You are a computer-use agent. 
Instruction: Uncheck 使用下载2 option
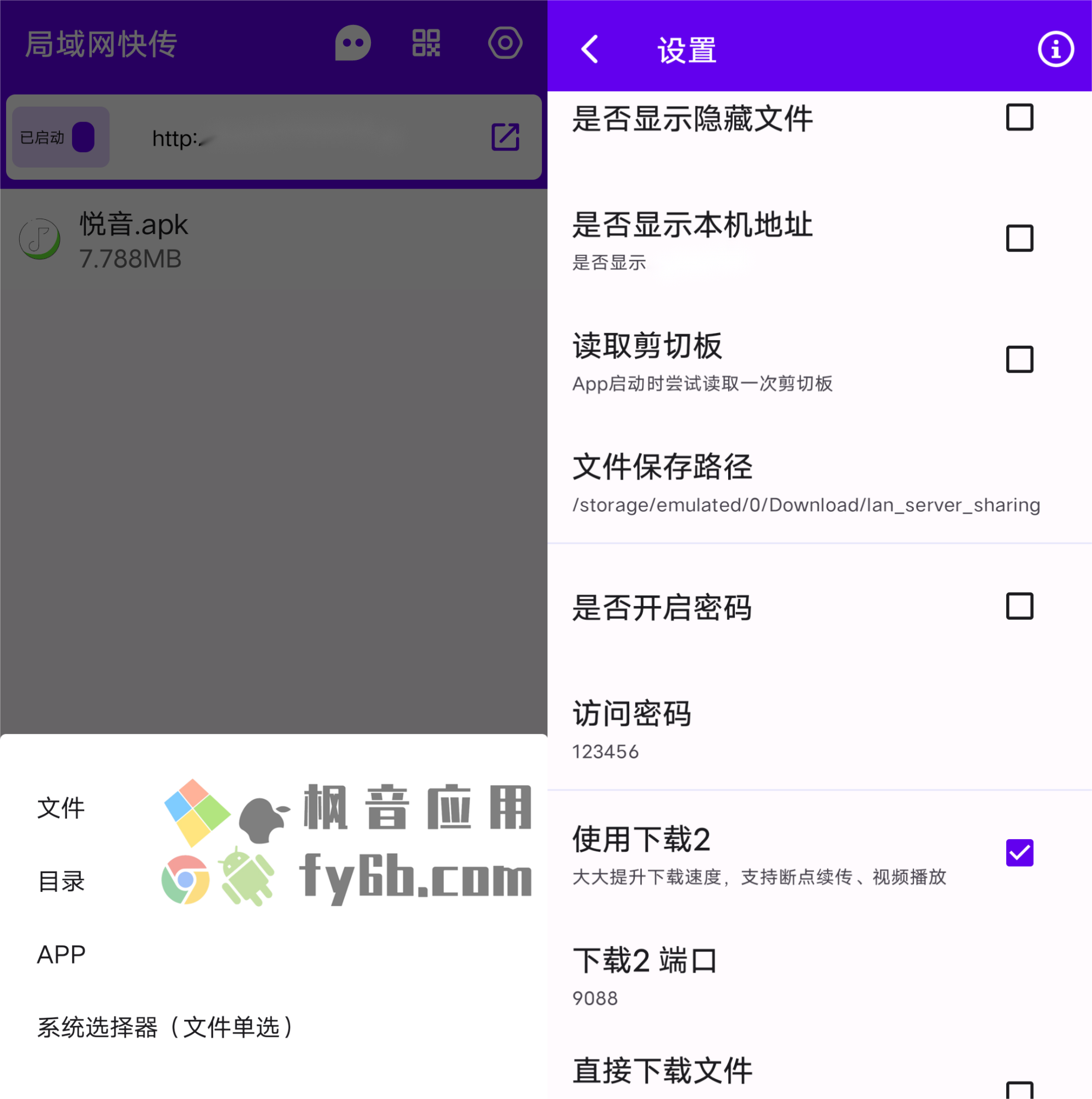tap(1018, 853)
